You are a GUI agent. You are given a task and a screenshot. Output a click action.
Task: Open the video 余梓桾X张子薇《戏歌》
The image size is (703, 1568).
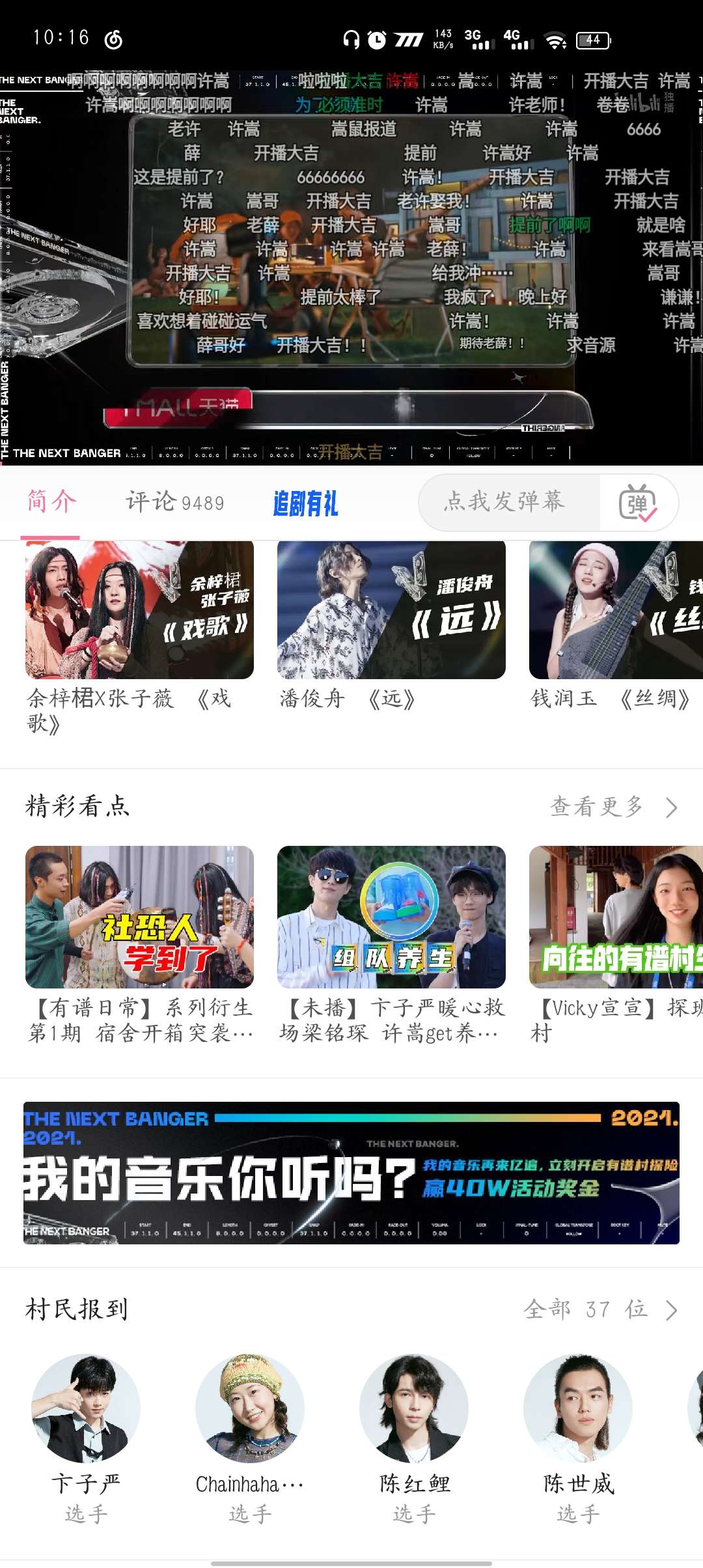(139, 610)
